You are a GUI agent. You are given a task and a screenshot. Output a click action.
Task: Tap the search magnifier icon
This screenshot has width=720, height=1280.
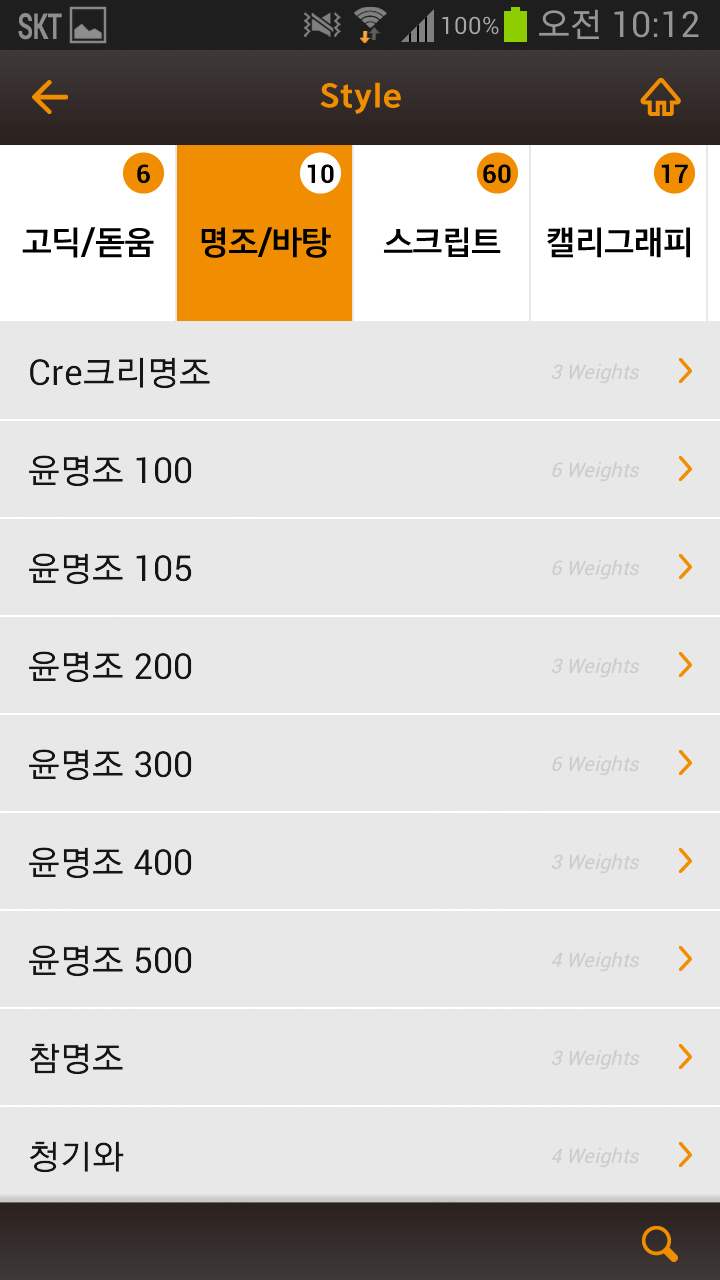pyautogui.click(x=659, y=1243)
